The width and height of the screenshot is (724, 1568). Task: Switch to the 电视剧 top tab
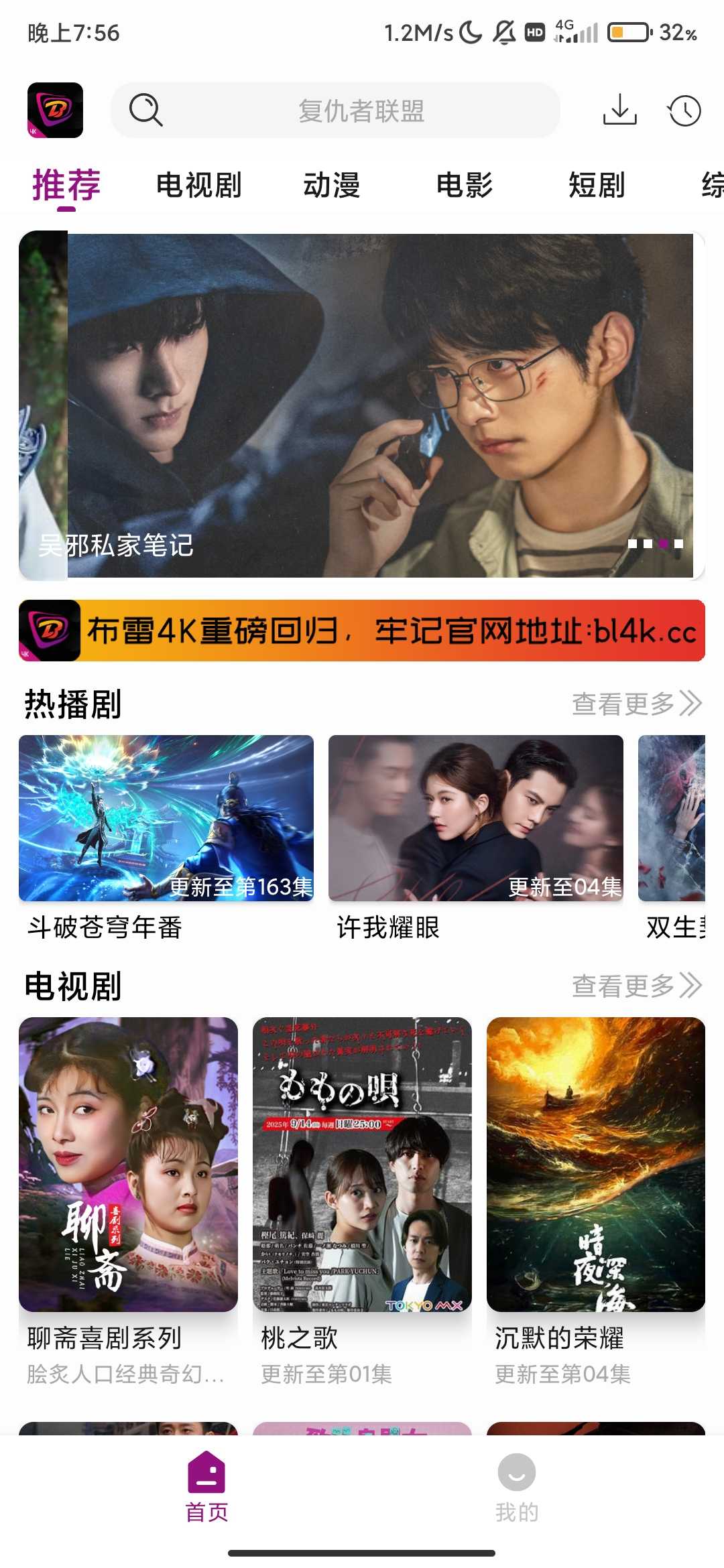point(198,185)
